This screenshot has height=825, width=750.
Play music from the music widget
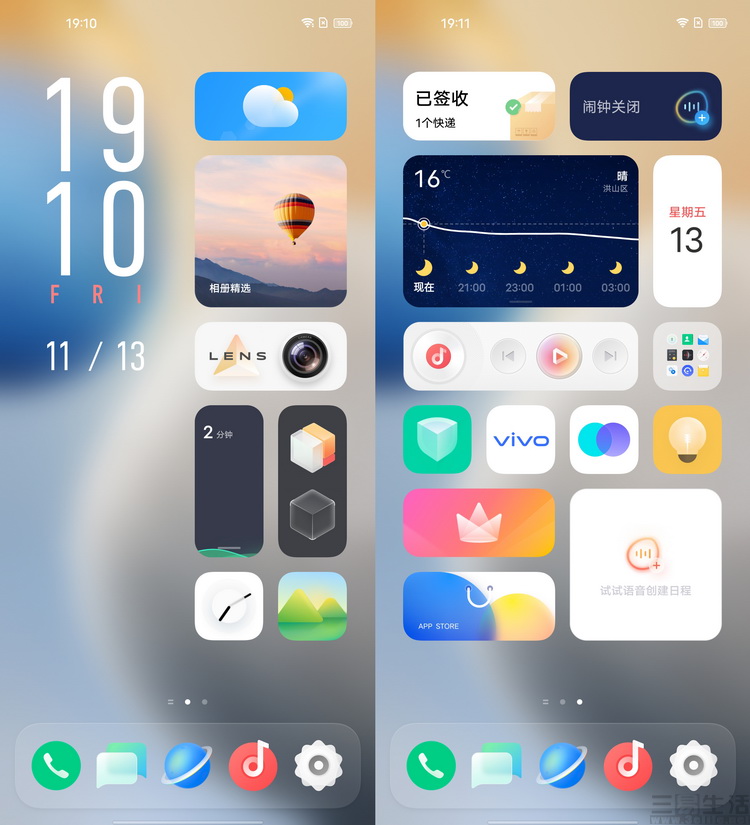559,356
